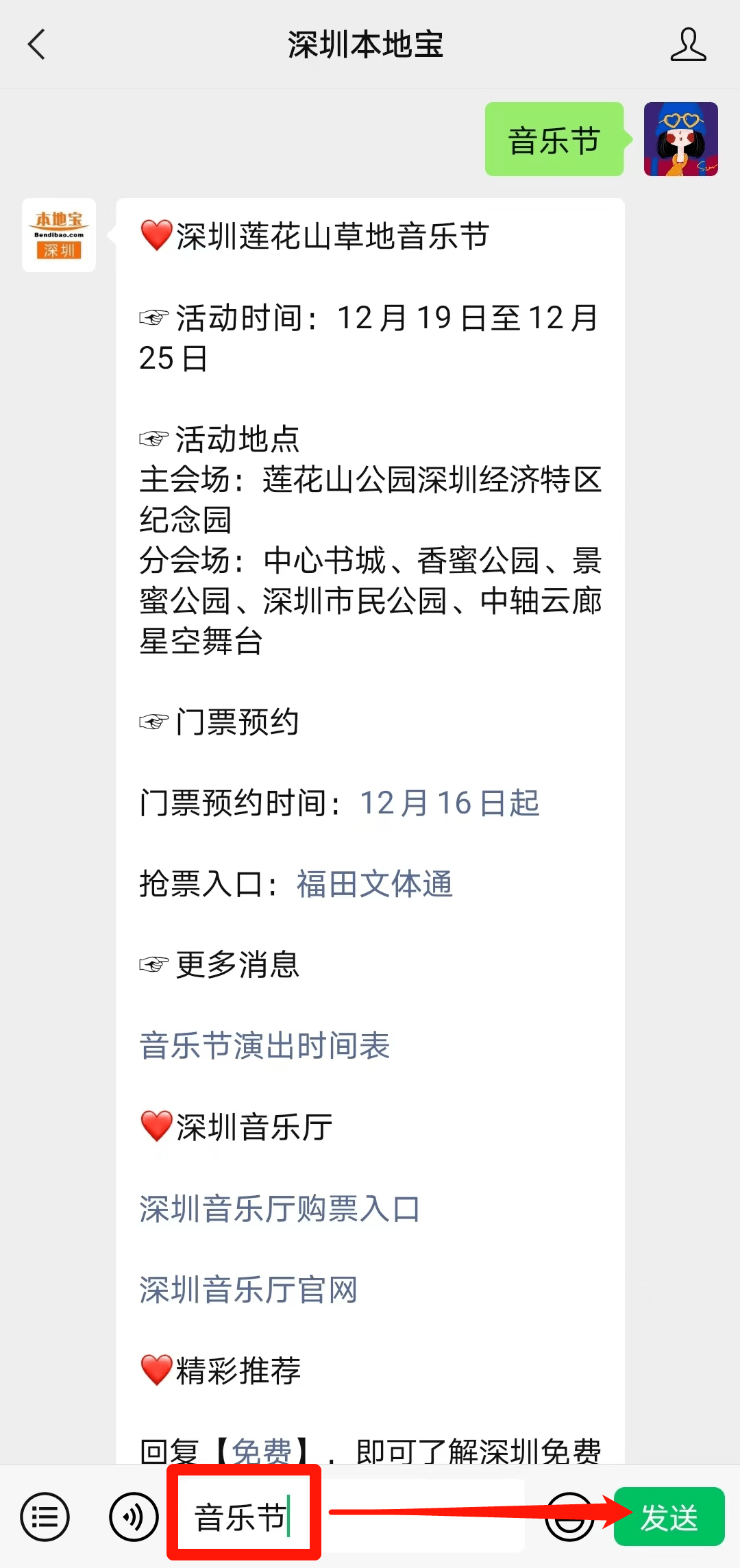
Task: Tap the 发送 send button
Action: coord(669,1517)
